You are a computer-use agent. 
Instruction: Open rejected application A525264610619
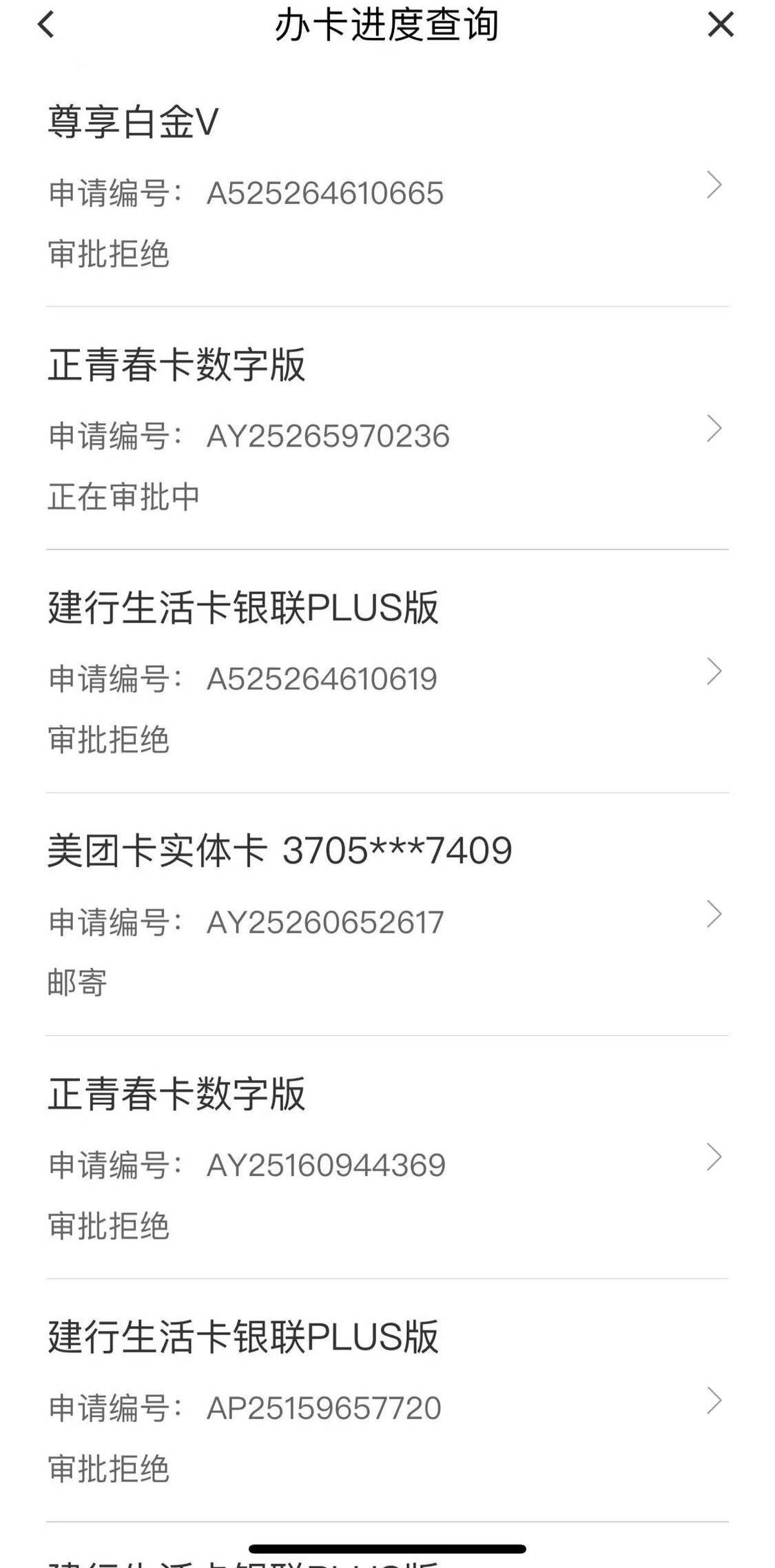pos(386,673)
